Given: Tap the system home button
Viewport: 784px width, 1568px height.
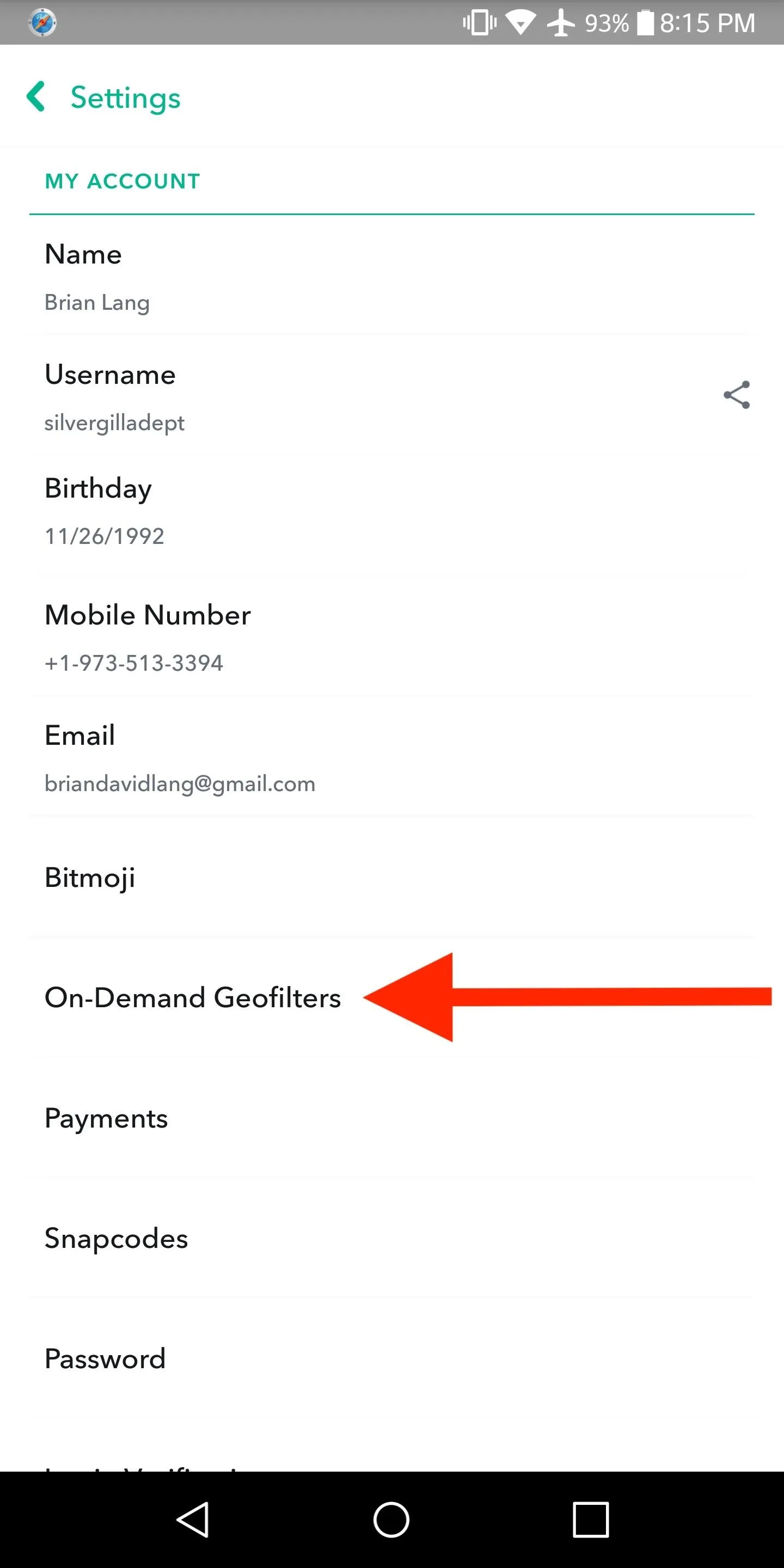Looking at the screenshot, I should (x=391, y=1520).
